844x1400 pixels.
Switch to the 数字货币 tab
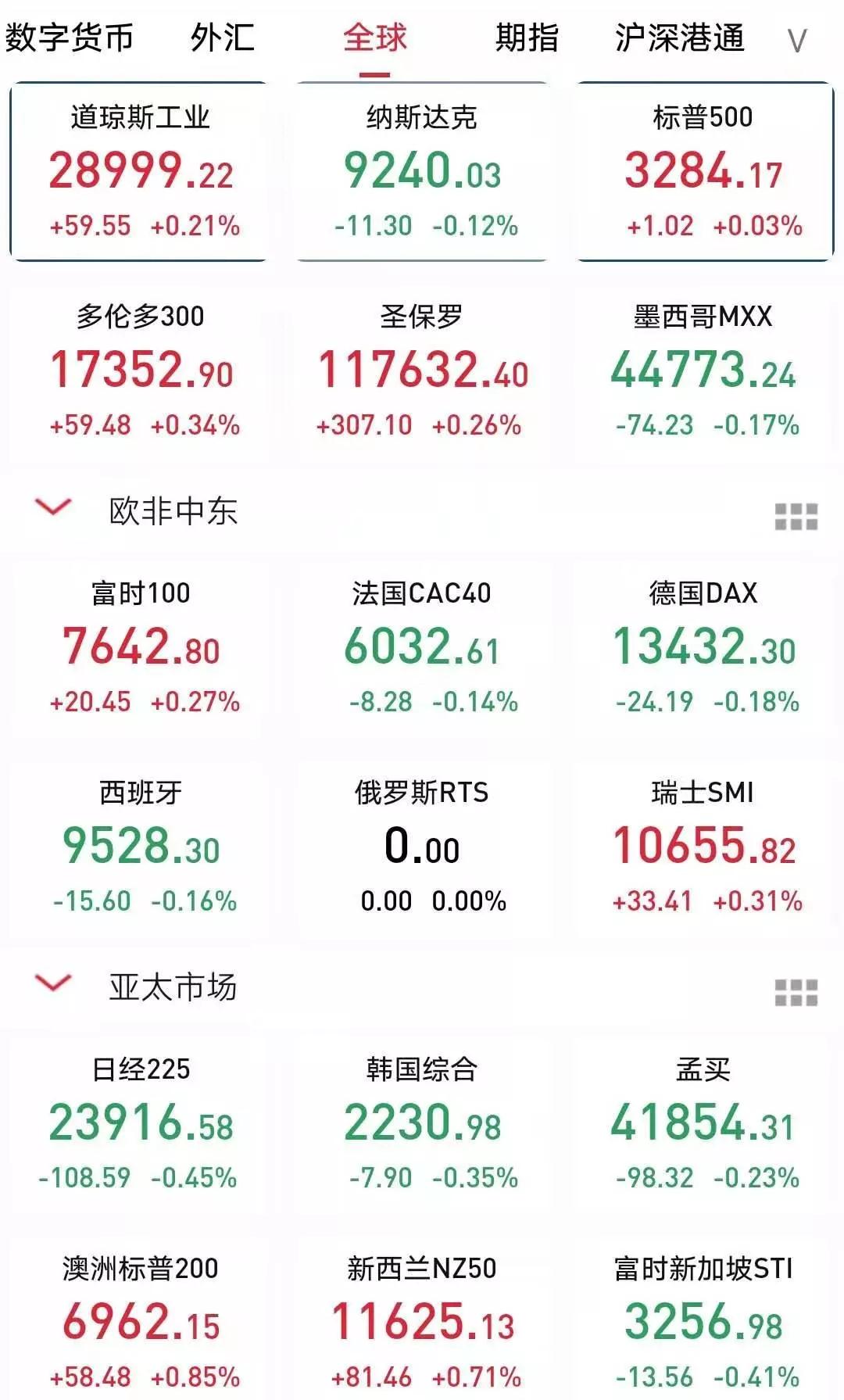coord(69,38)
